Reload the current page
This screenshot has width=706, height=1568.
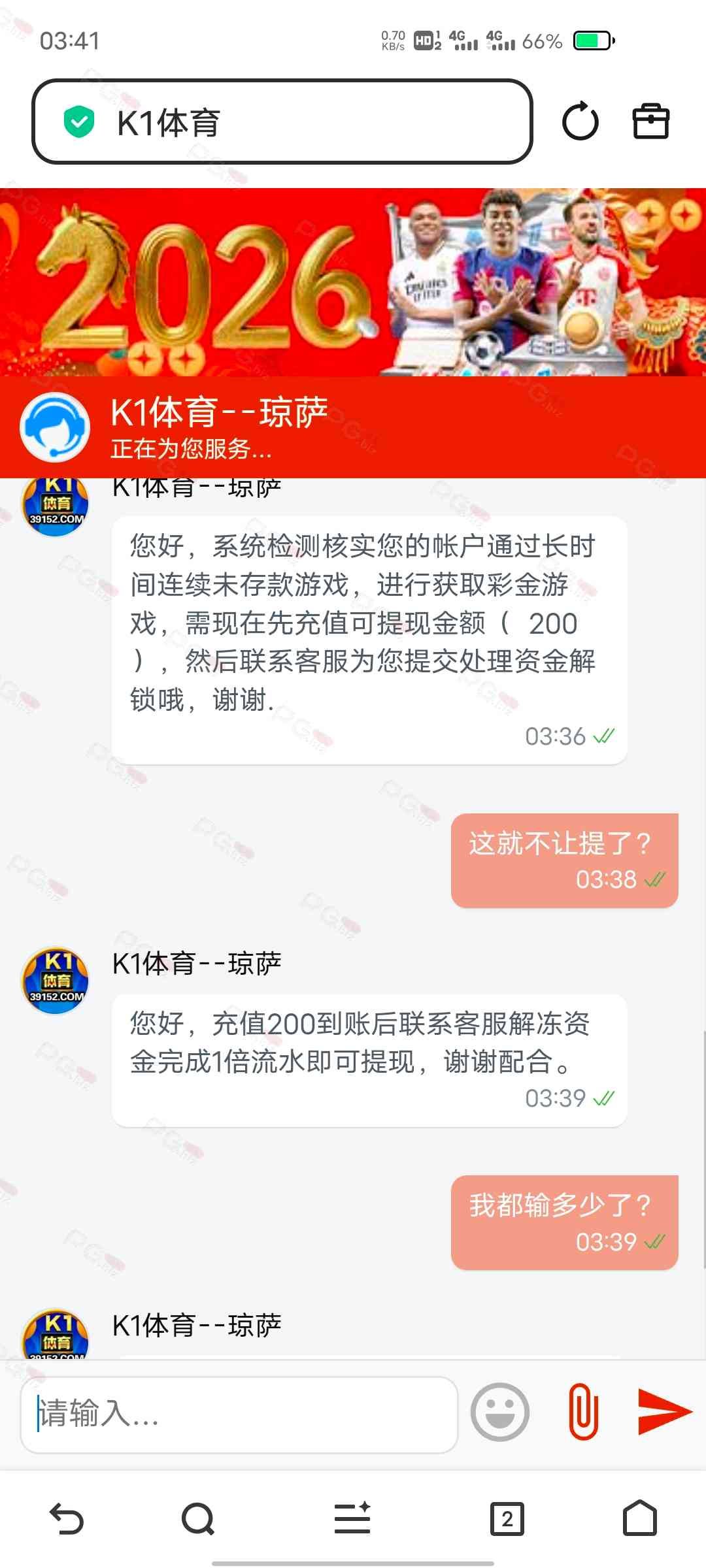580,122
